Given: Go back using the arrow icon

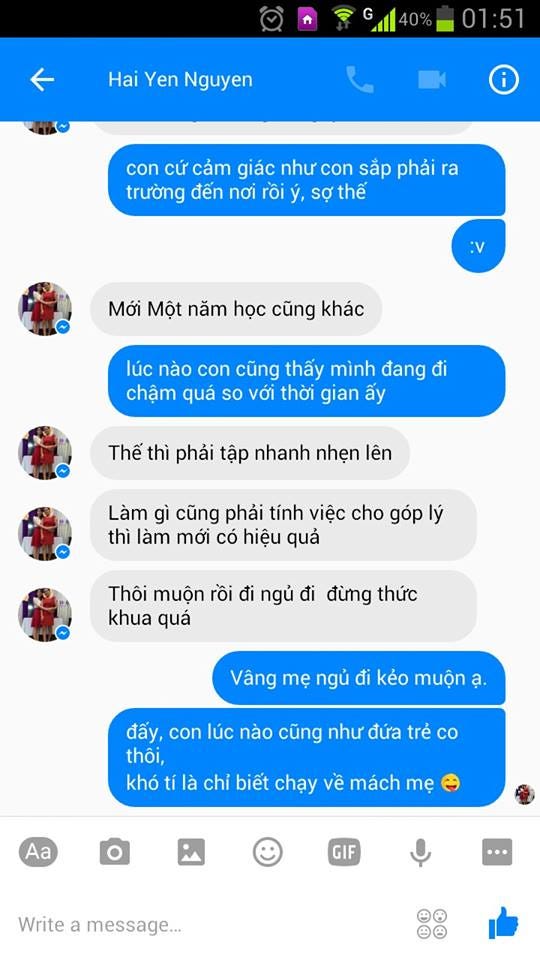Looking at the screenshot, I should [42, 80].
